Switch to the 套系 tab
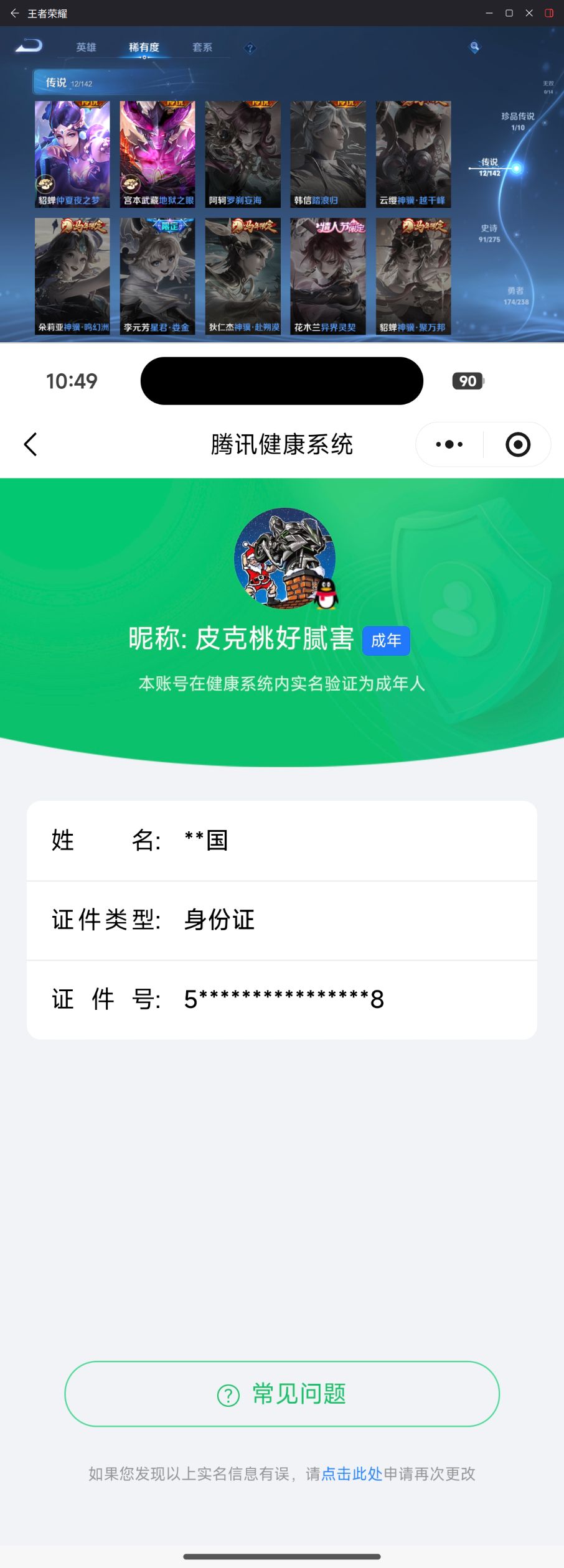 tap(204, 47)
